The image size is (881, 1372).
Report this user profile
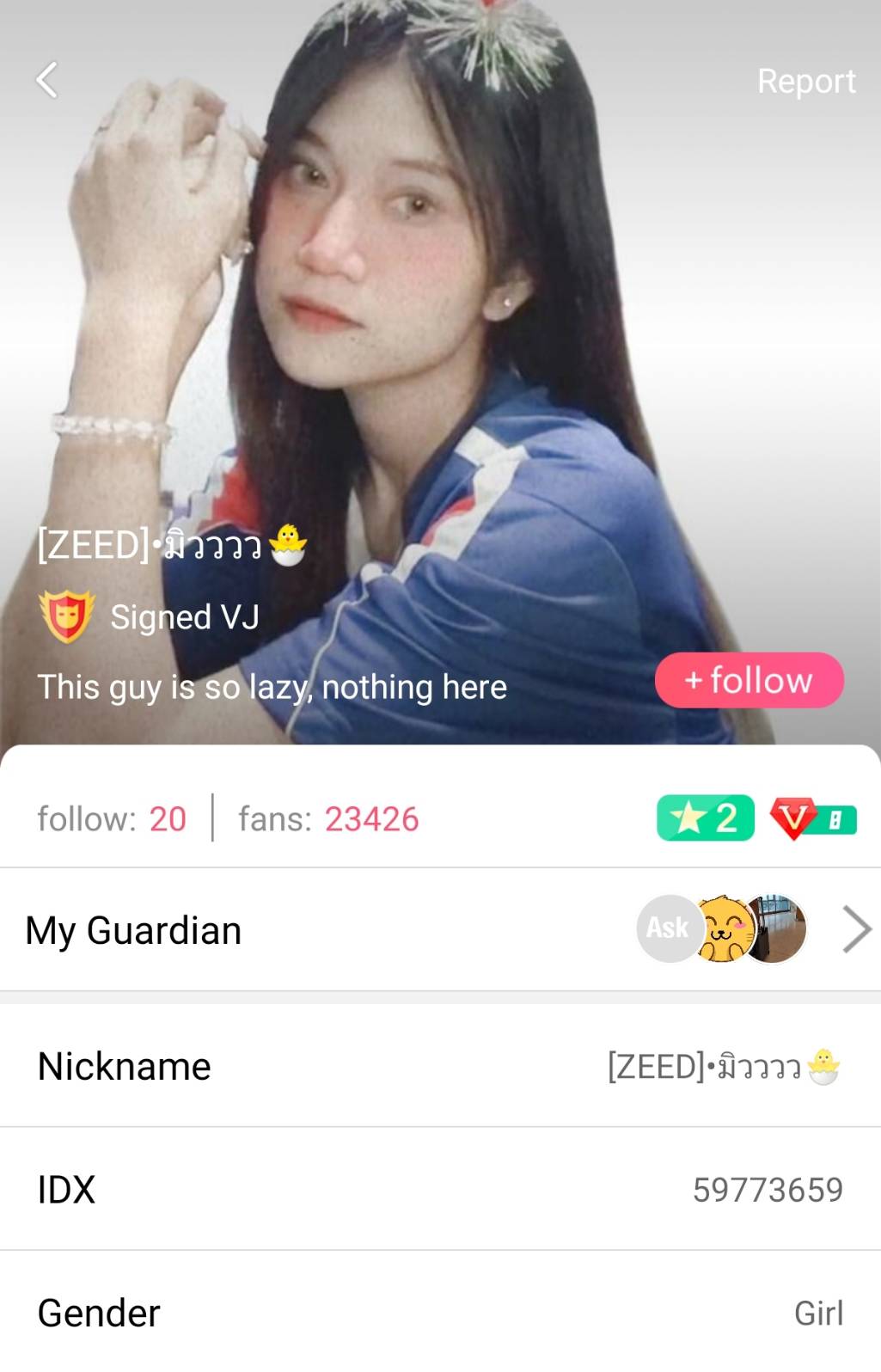pos(805,82)
